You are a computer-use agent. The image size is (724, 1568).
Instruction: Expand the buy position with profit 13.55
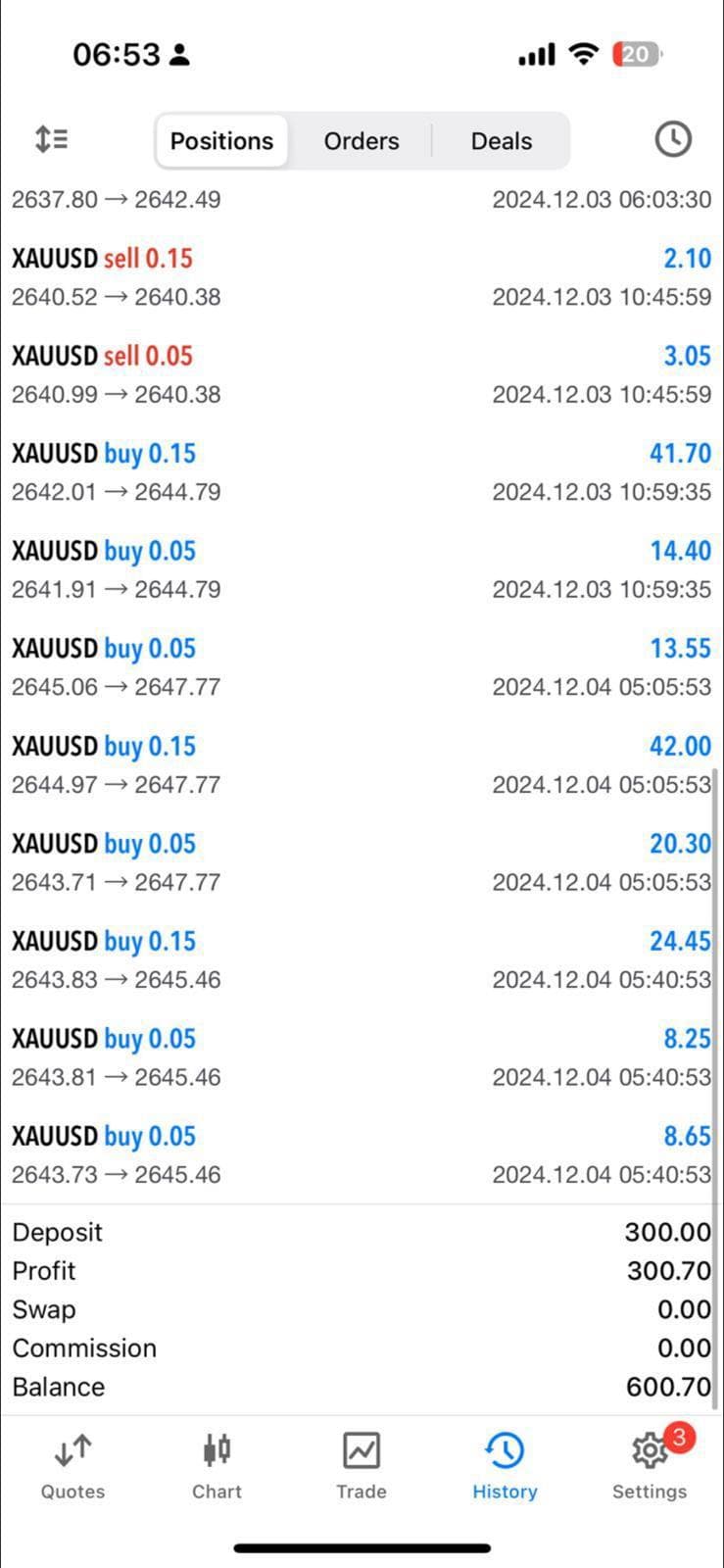pos(362,667)
